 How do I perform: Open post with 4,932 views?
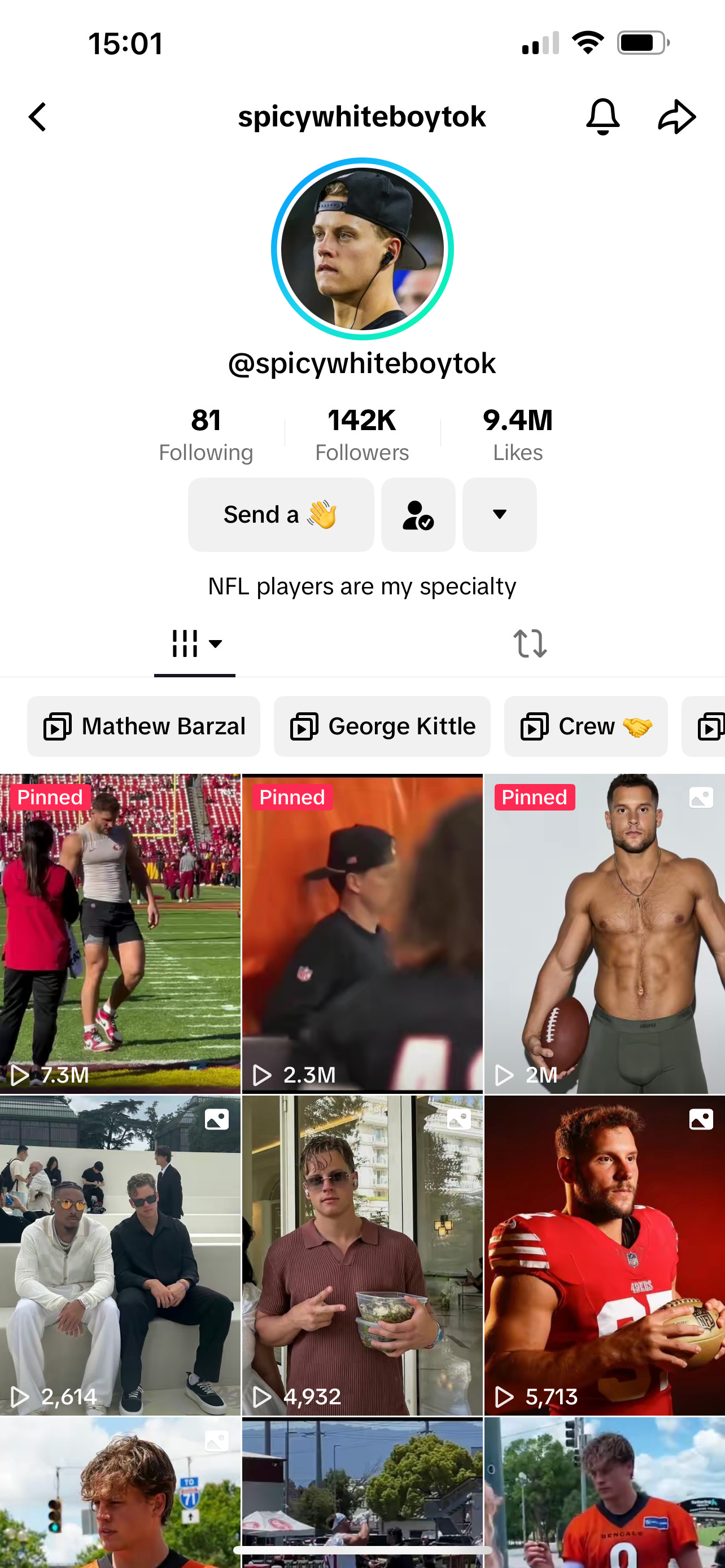[x=362, y=1255]
